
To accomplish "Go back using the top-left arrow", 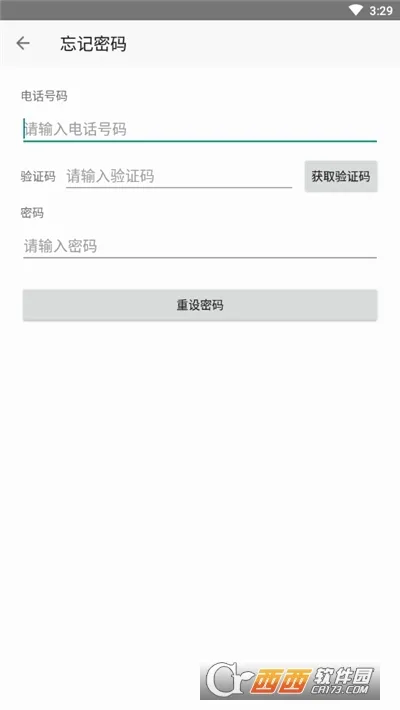I will (23, 43).
